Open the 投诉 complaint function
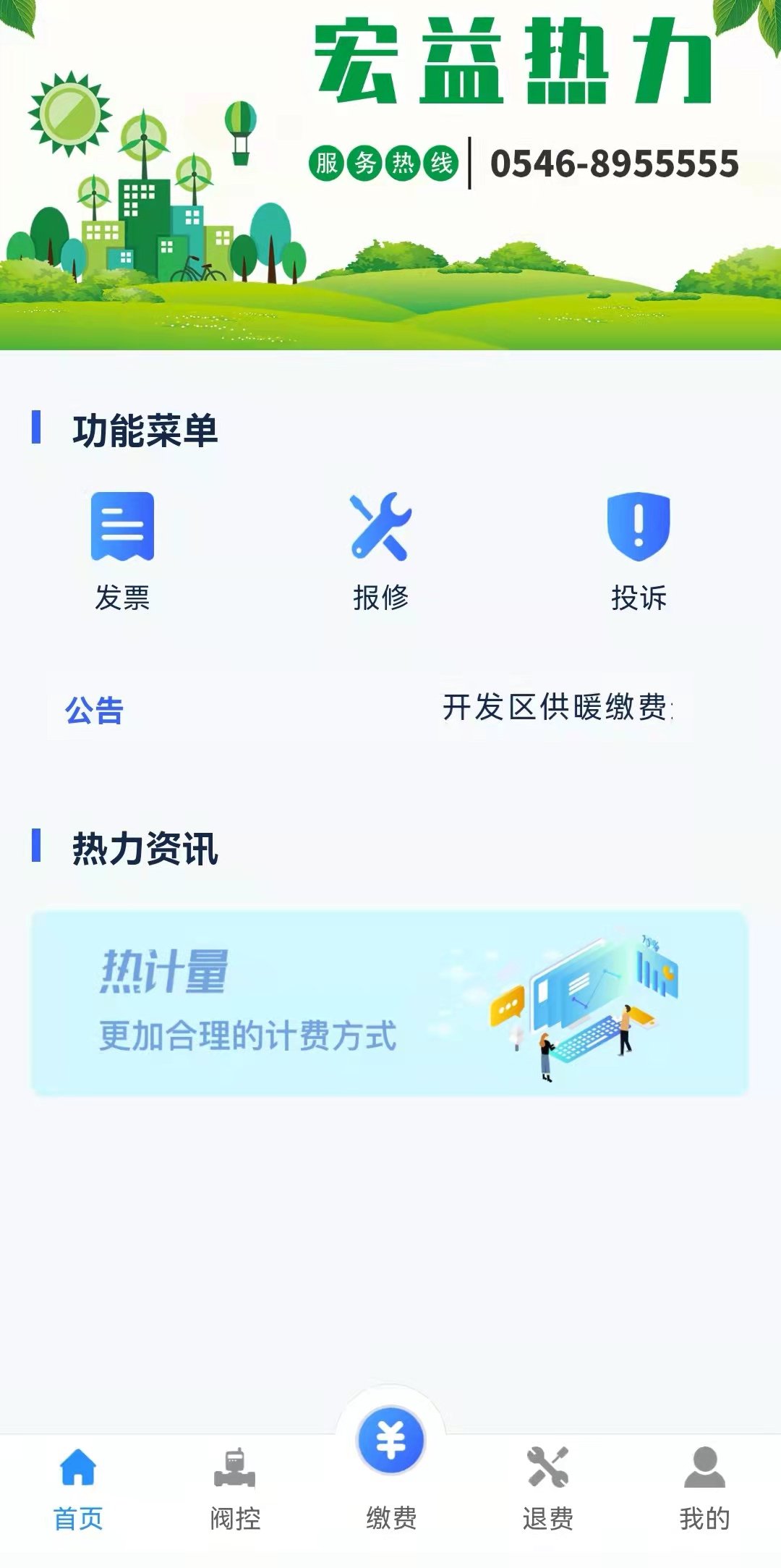The image size is (781, 1568). click(639, 550)
